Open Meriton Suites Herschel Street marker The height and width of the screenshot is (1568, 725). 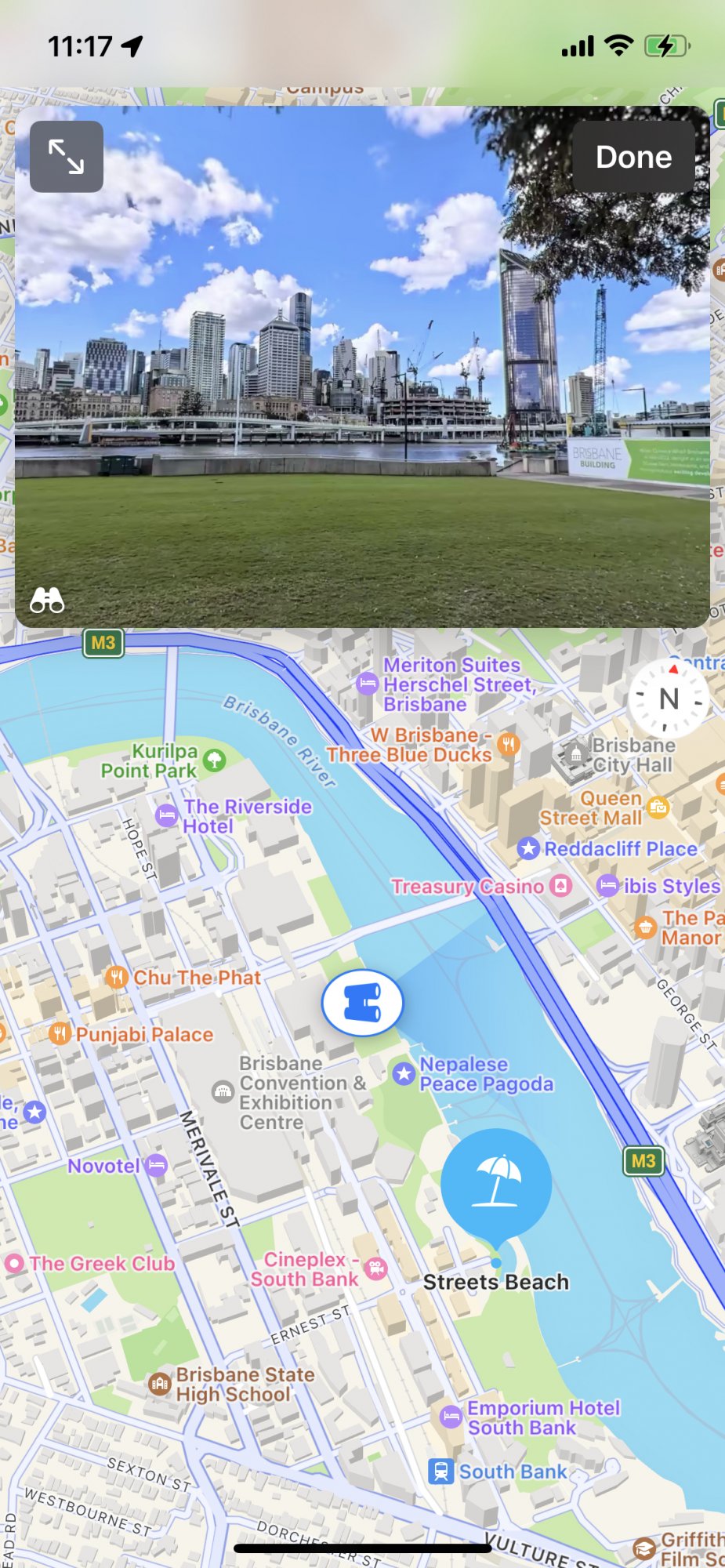pyautogui.click(x=367, y=683)
